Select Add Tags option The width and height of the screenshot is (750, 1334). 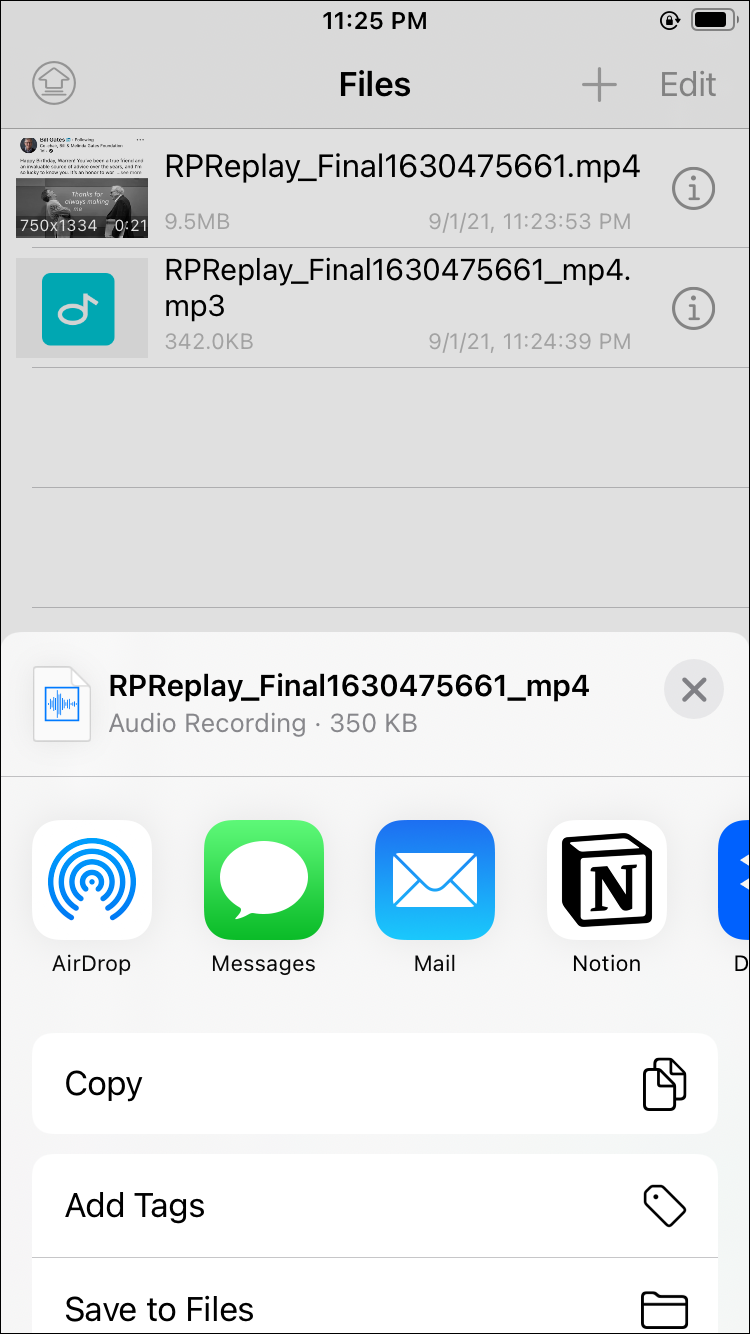point(375,1206)
